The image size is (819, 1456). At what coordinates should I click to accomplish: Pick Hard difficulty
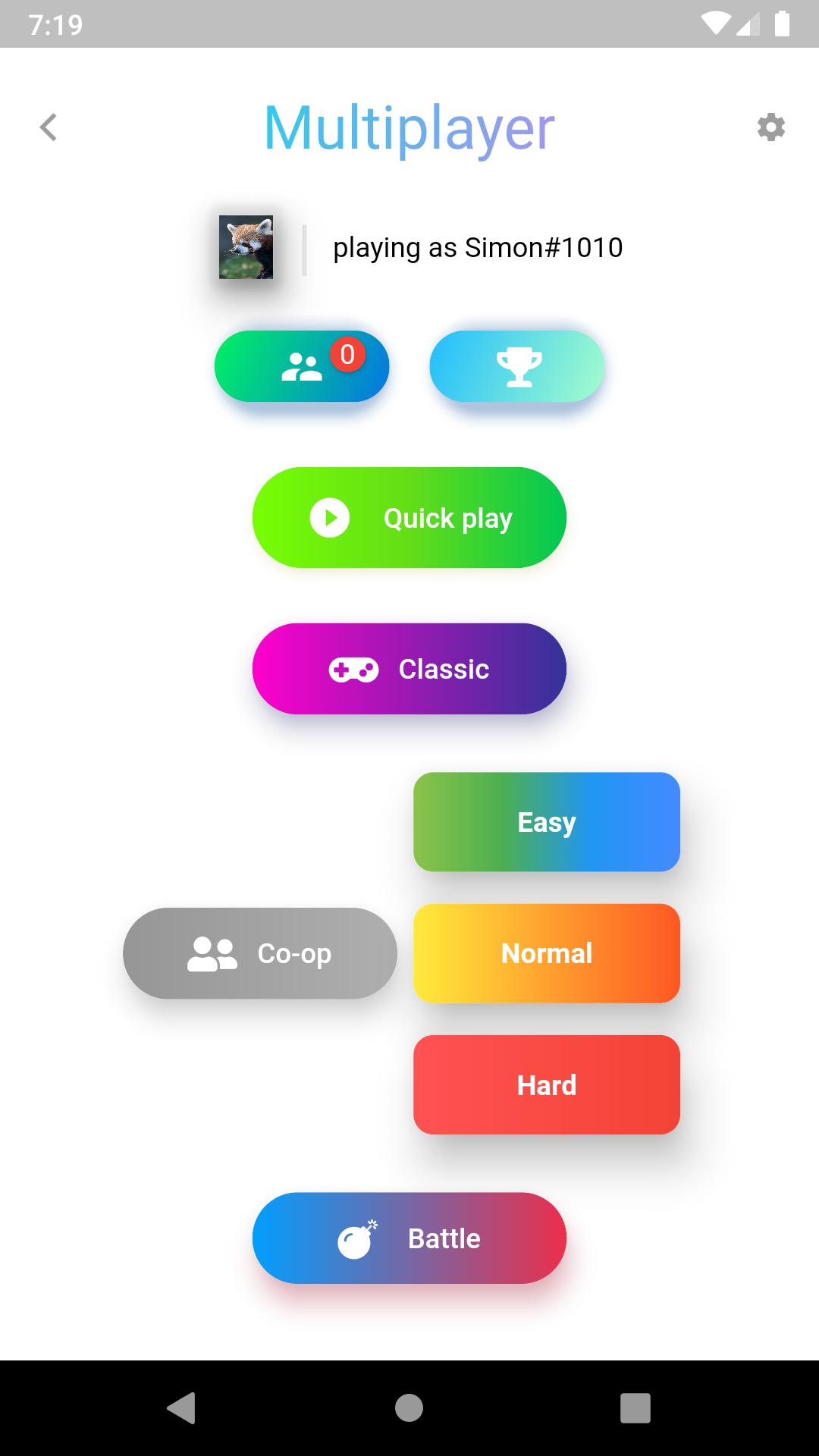coord(546,1085)
